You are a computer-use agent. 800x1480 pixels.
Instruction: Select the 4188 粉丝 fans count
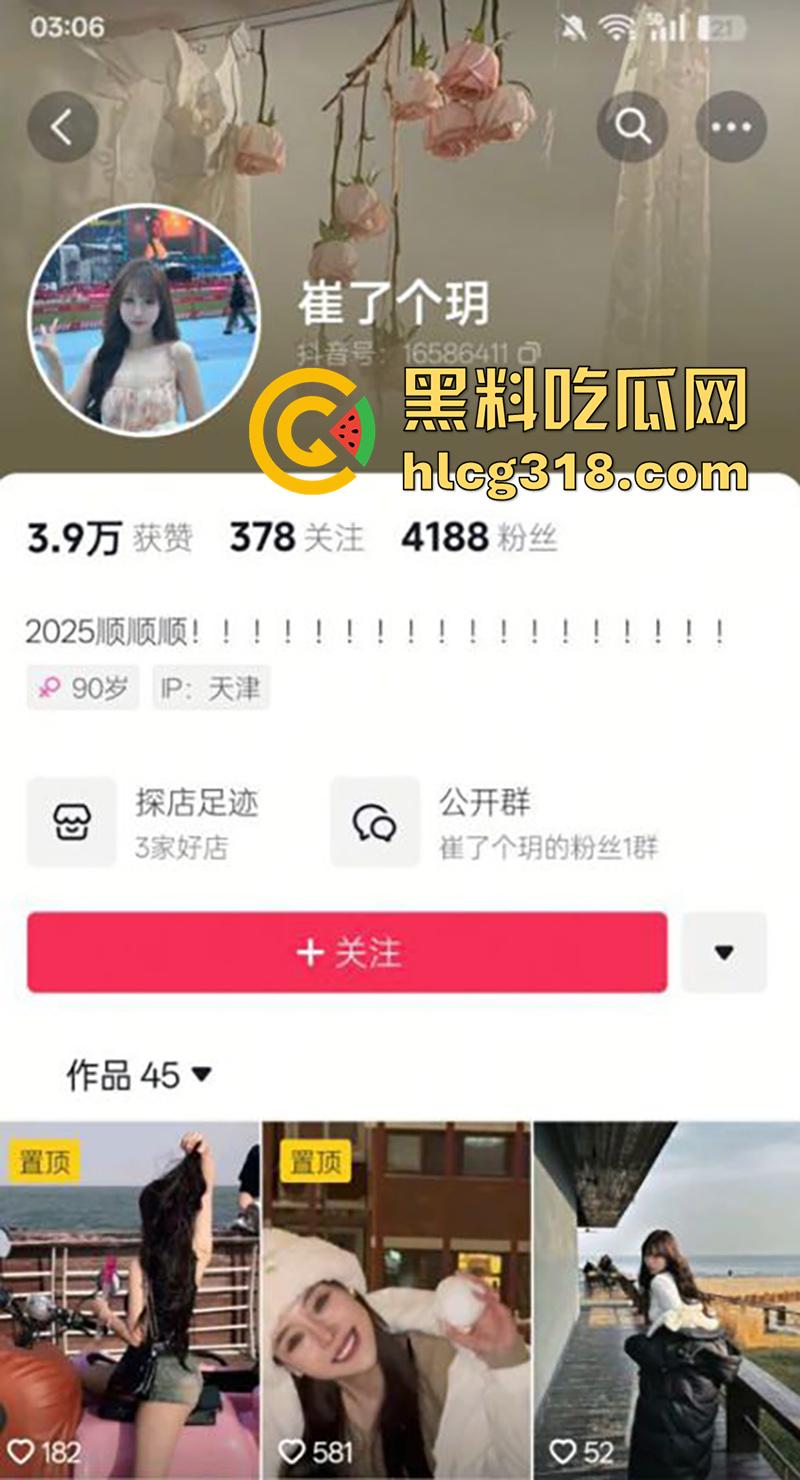(478, 538)
